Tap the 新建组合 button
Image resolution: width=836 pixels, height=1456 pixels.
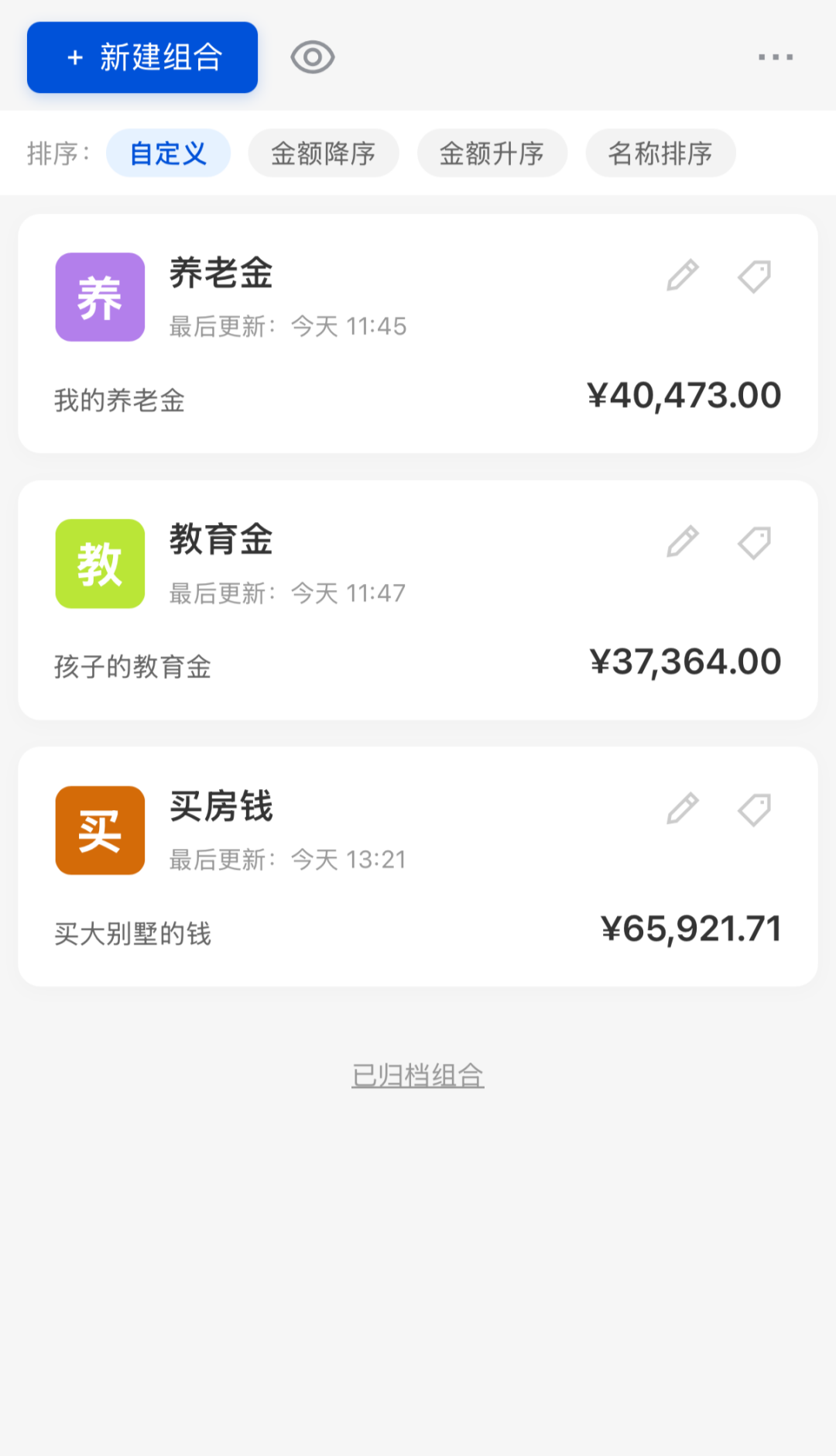point(142,57)
